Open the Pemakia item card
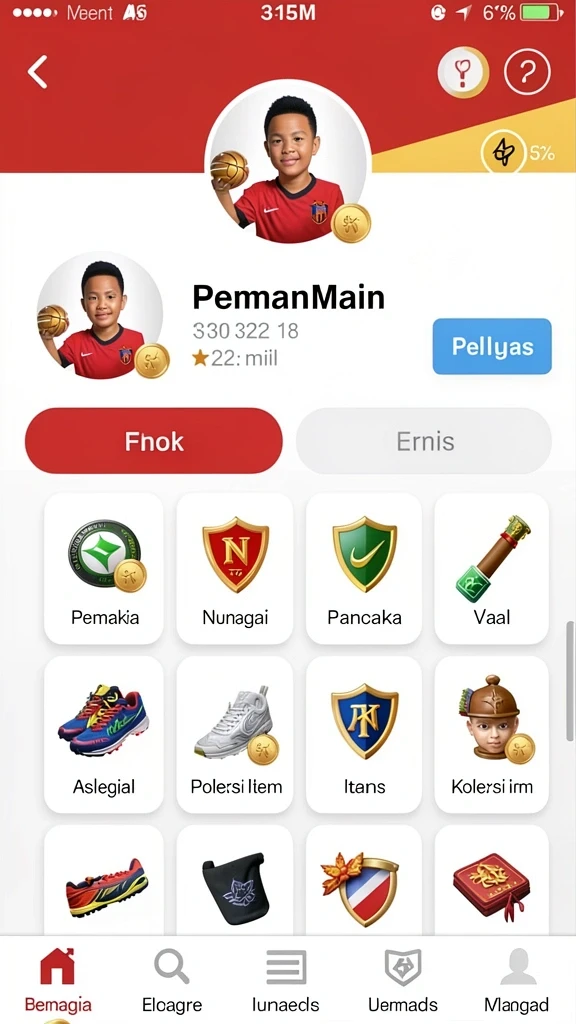576x1024 pixels. click(104, 568)
